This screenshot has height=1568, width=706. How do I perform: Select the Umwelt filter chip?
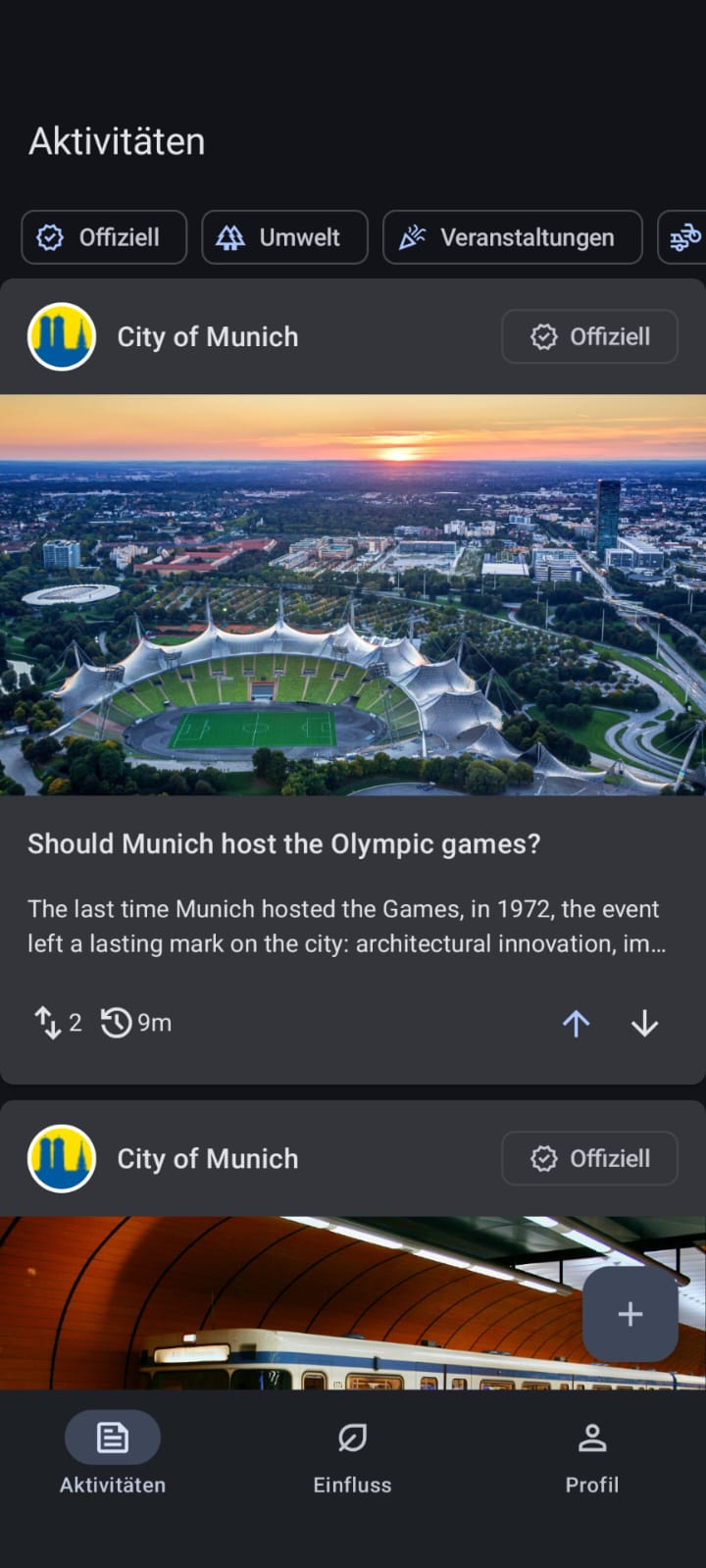284,237
